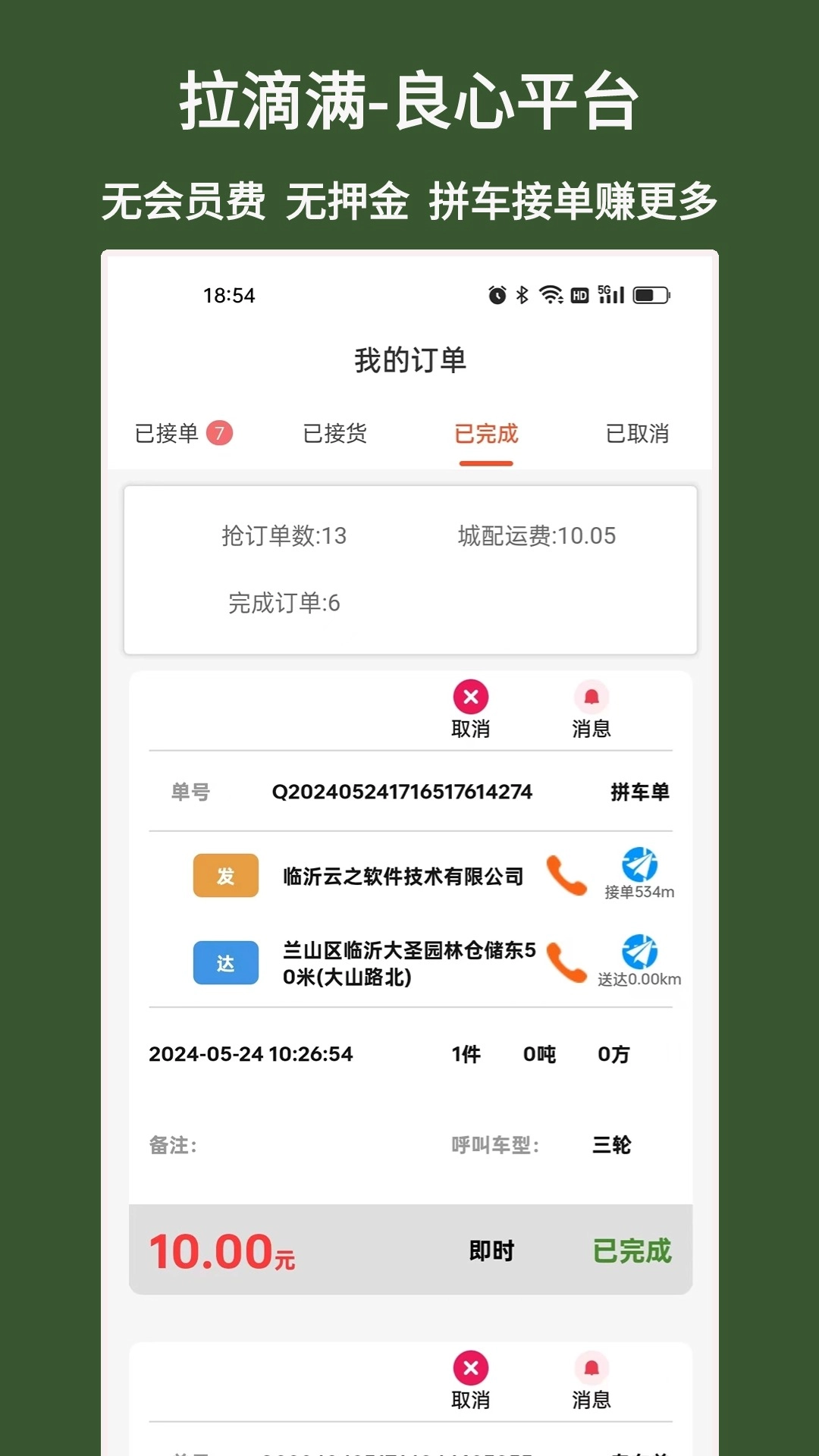Stay on the 已完成 tab
The width and height of the screenshot is (819, 1456).
pos(485,434)
